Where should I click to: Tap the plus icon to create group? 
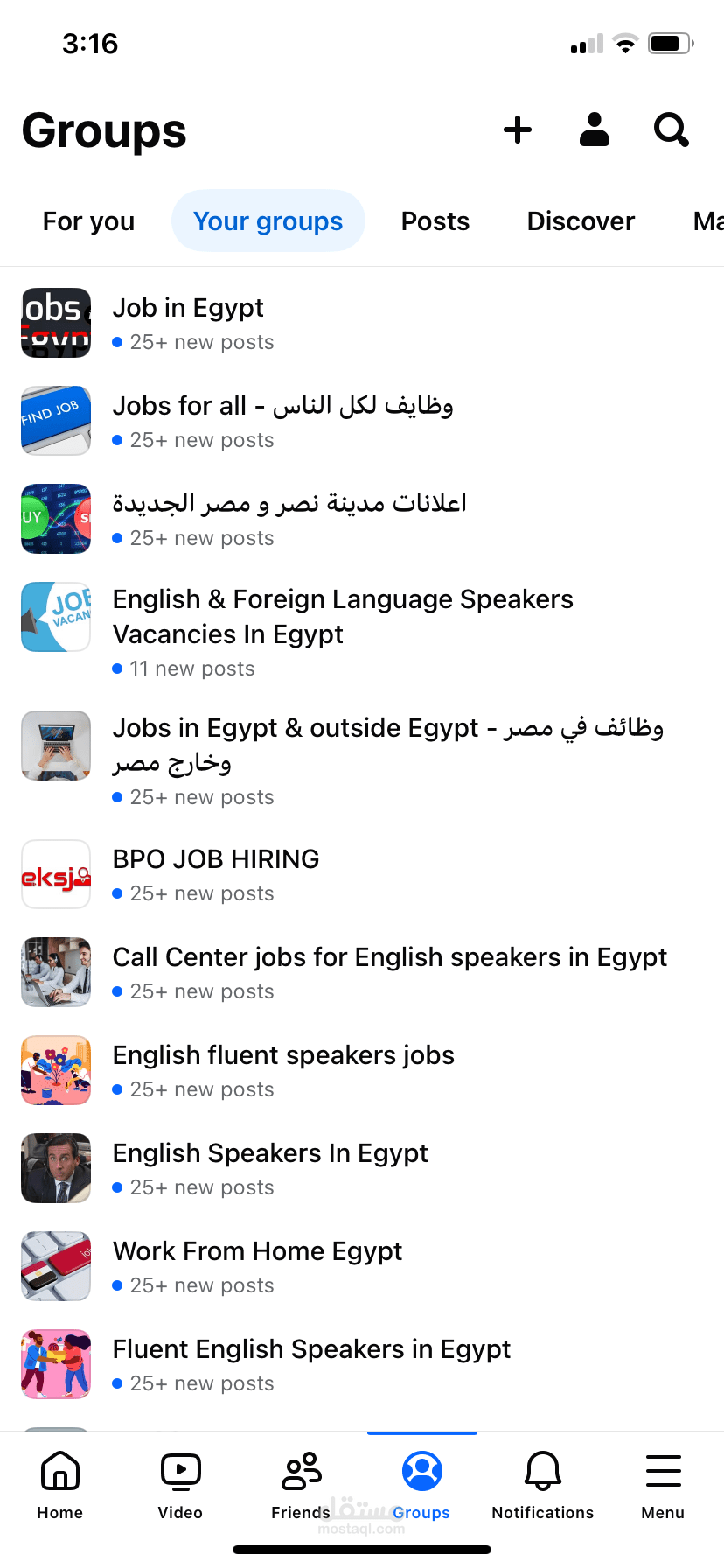[x=518, y=130]
